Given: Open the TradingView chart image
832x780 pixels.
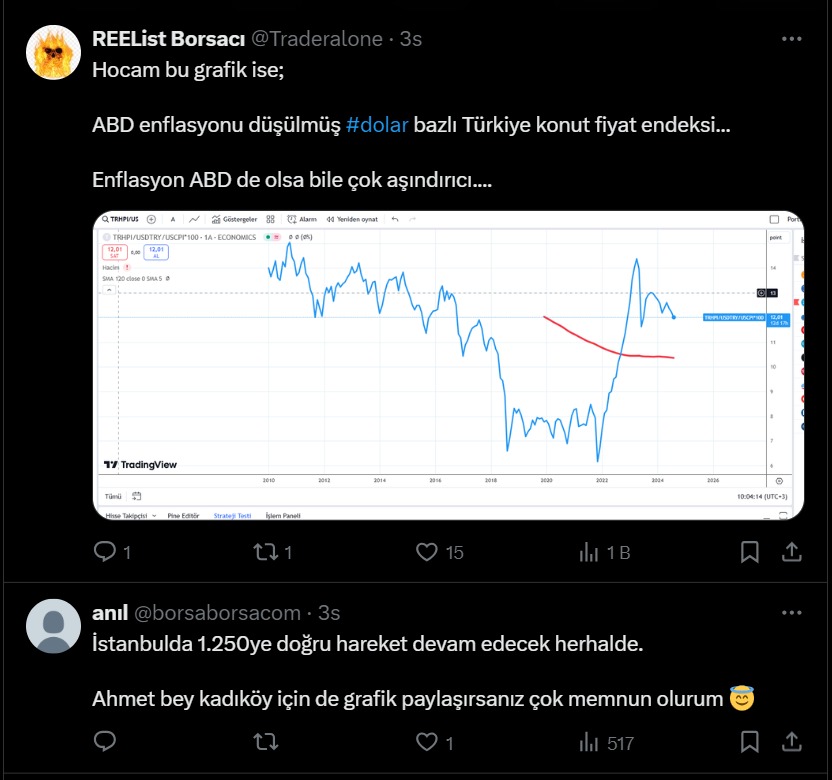Looking at the screenshot, I should coord(448,365).
